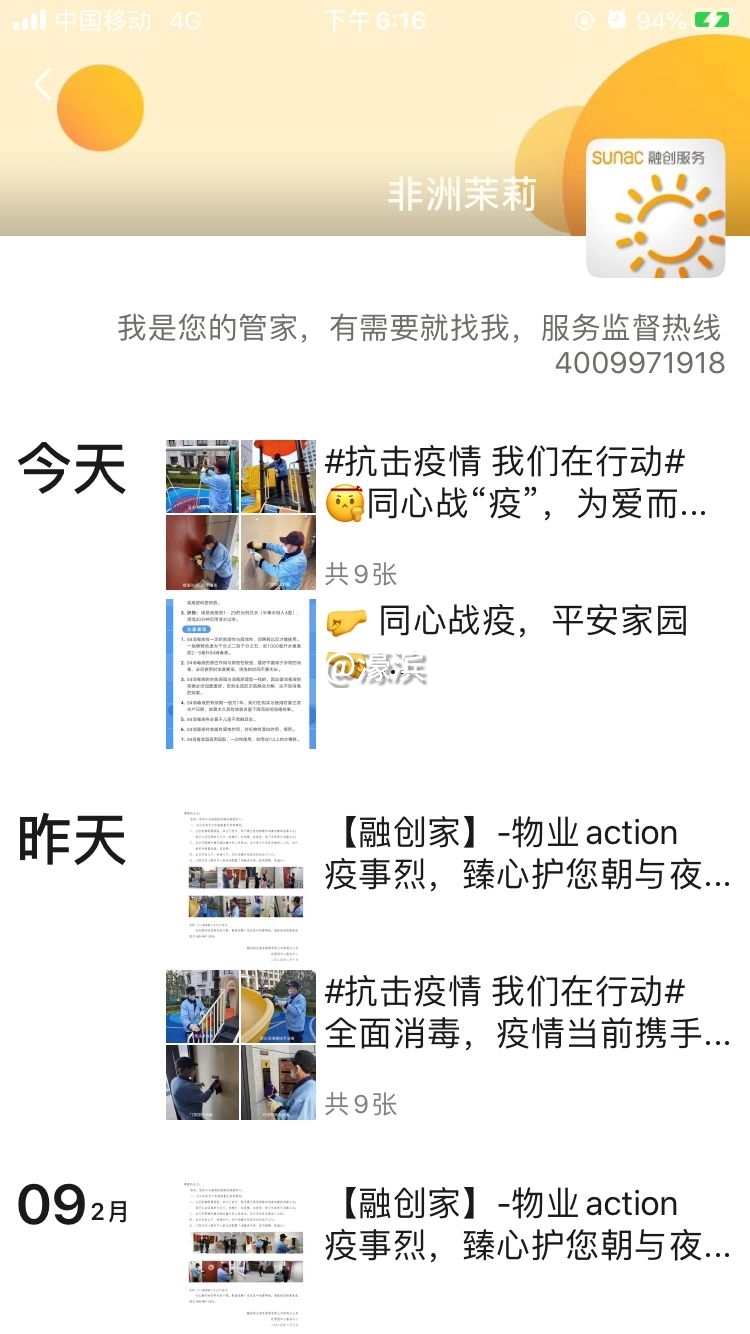The image size is (750, 1334).
Task: Open today's post 同心战“疫”，为爱而
Action: [516, 484]
